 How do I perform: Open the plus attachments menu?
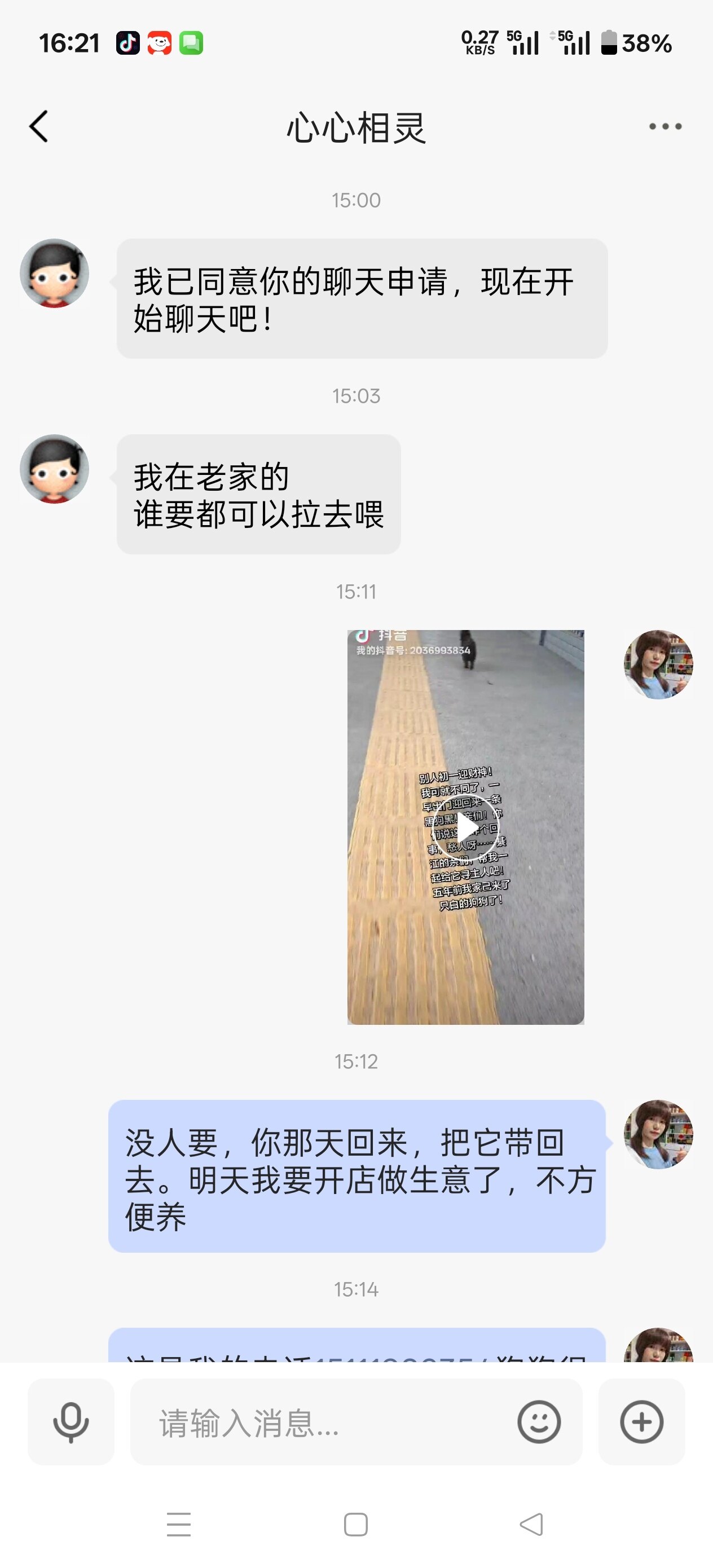tap(641, 1422)
